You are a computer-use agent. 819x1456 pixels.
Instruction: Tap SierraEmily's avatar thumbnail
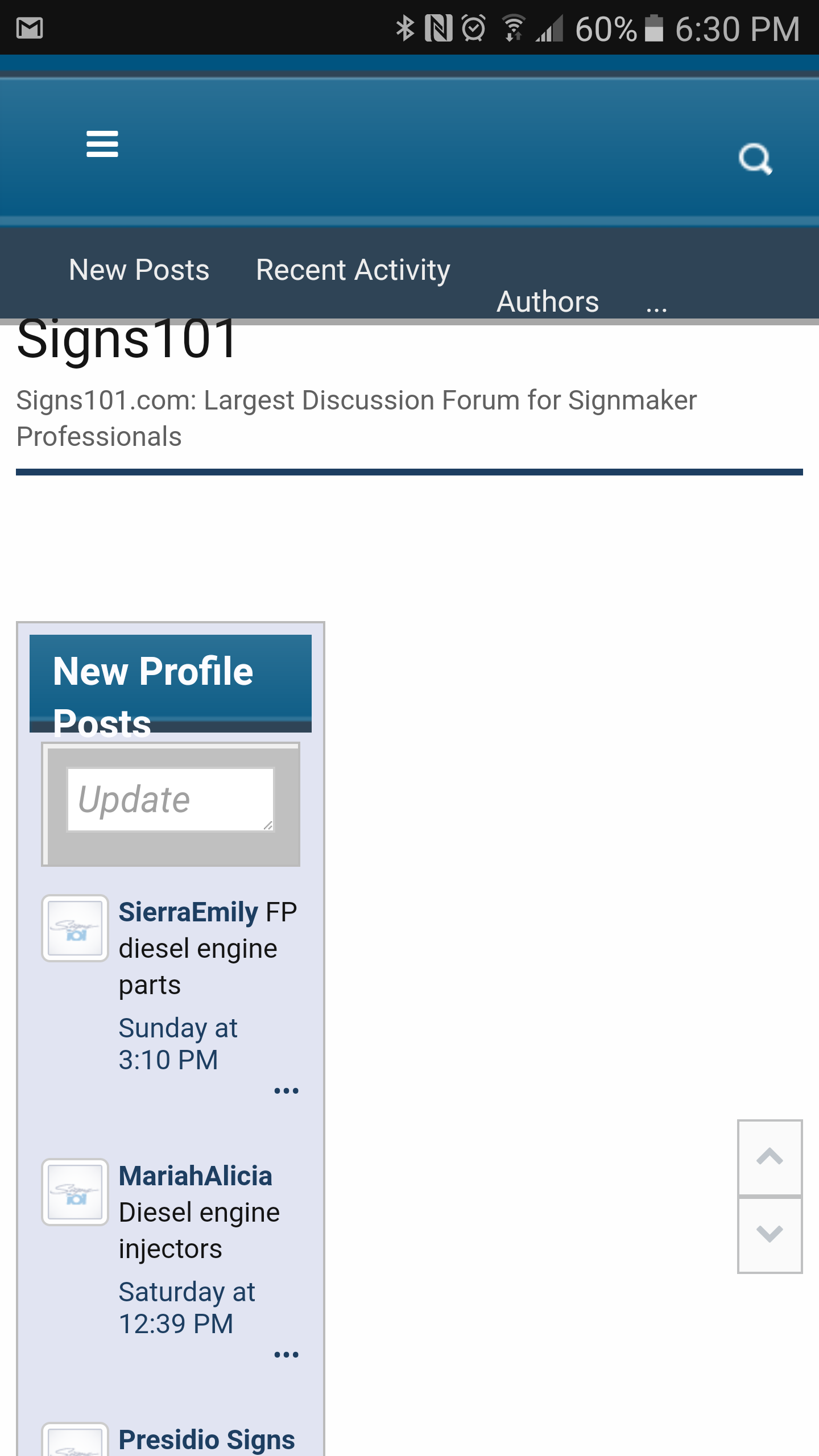point(75,928)
